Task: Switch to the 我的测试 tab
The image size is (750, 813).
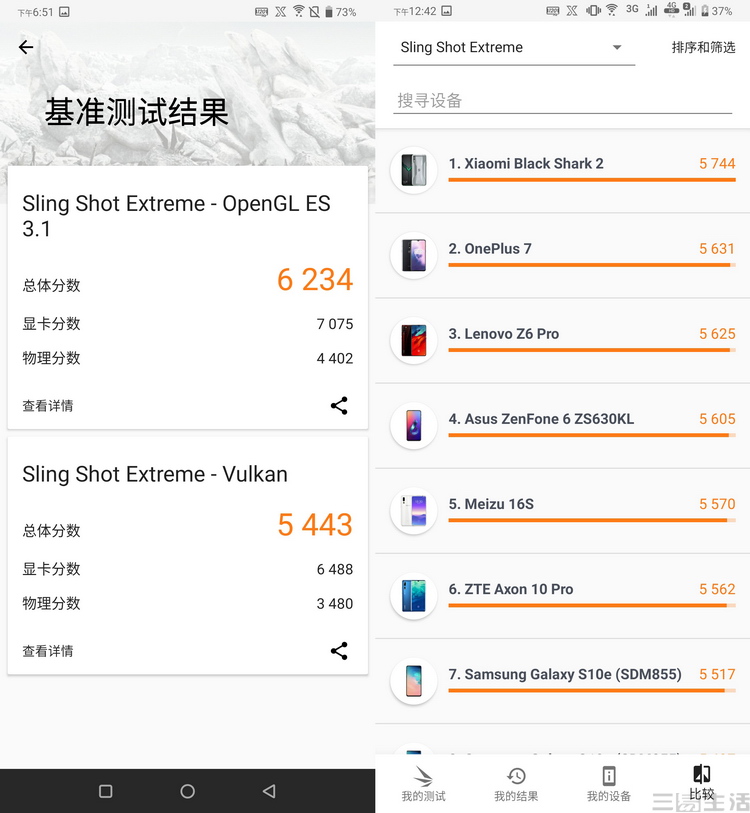Action: pos(423,784)
